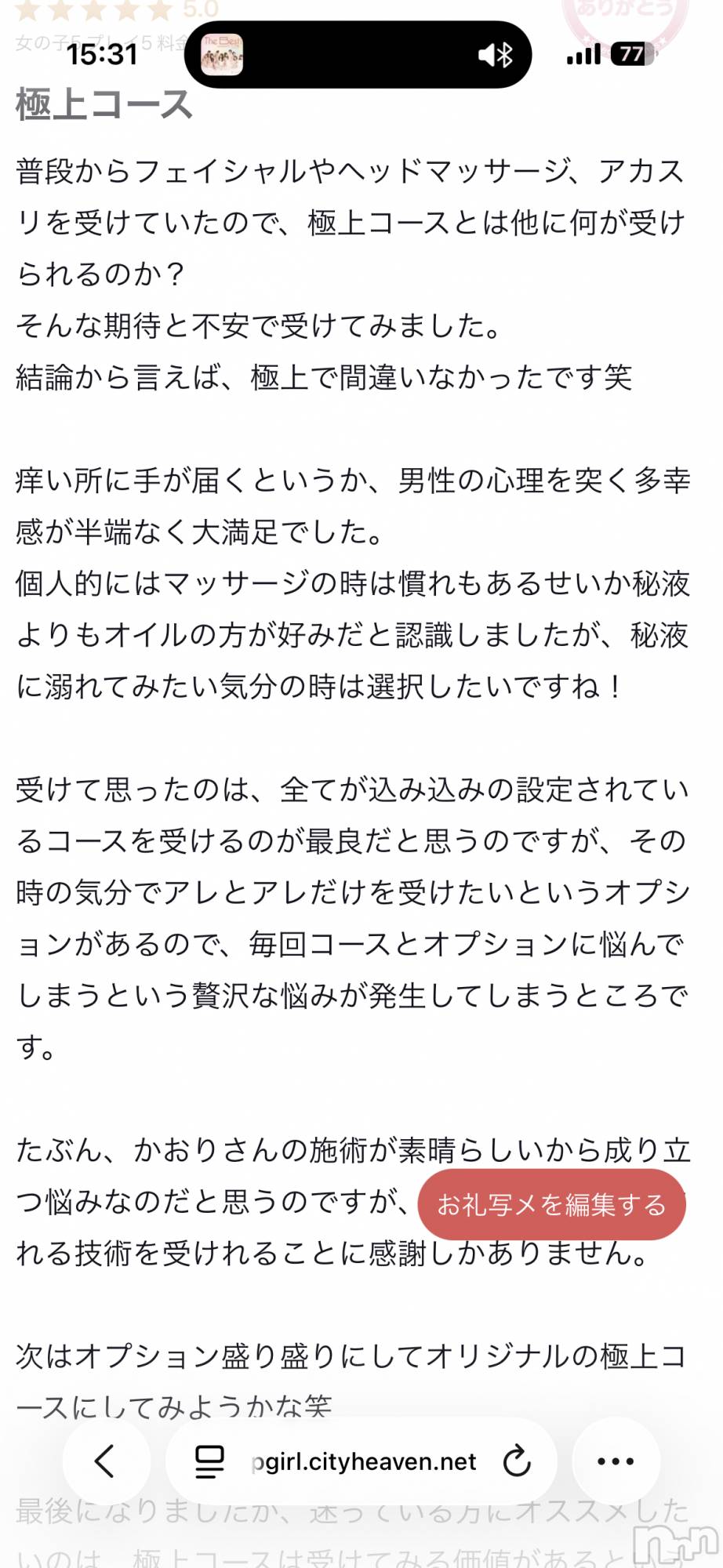This screenshot has width=723, height=1568.
Task: Tap the fifth star of the 5.0 rating
Action: tap(161, 9)
